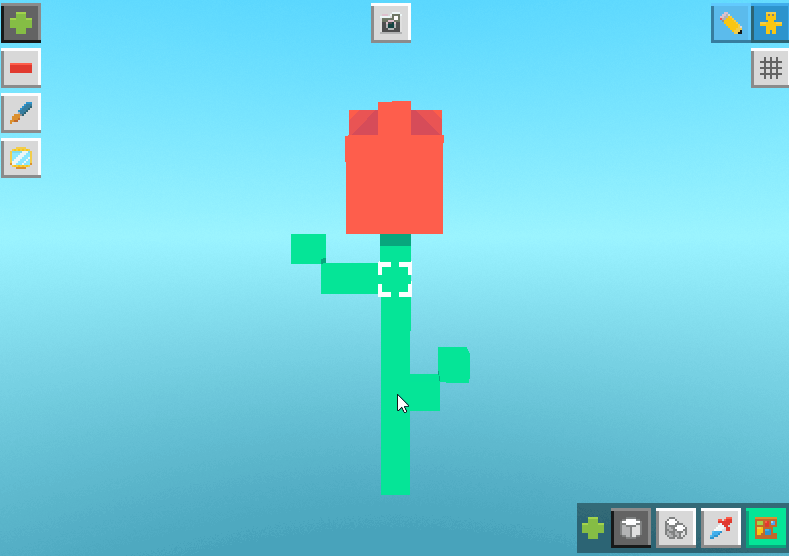Switch to the red minus remove tool
This screenshot has height=556, width=789.
point(21,68)
